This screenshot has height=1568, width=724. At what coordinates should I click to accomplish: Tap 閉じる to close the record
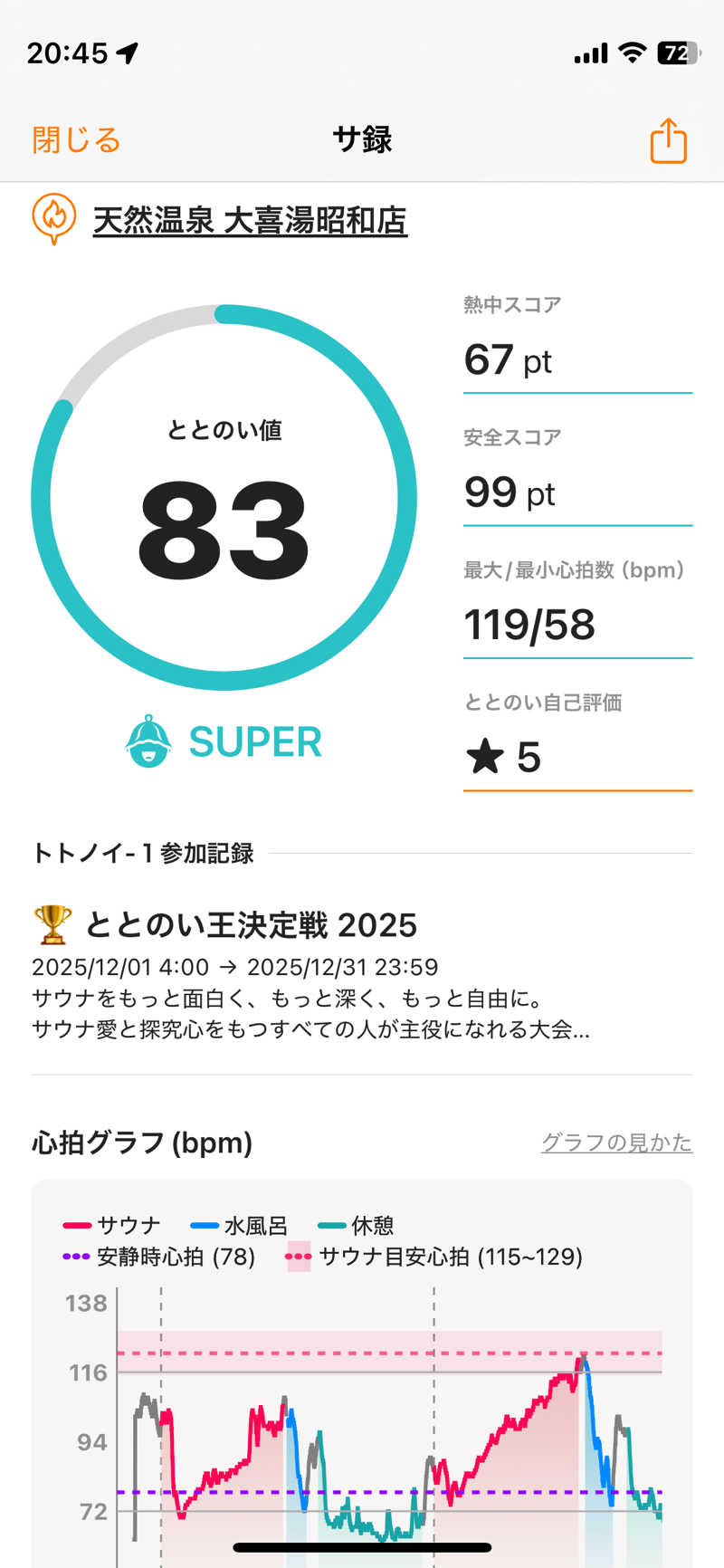76,140
